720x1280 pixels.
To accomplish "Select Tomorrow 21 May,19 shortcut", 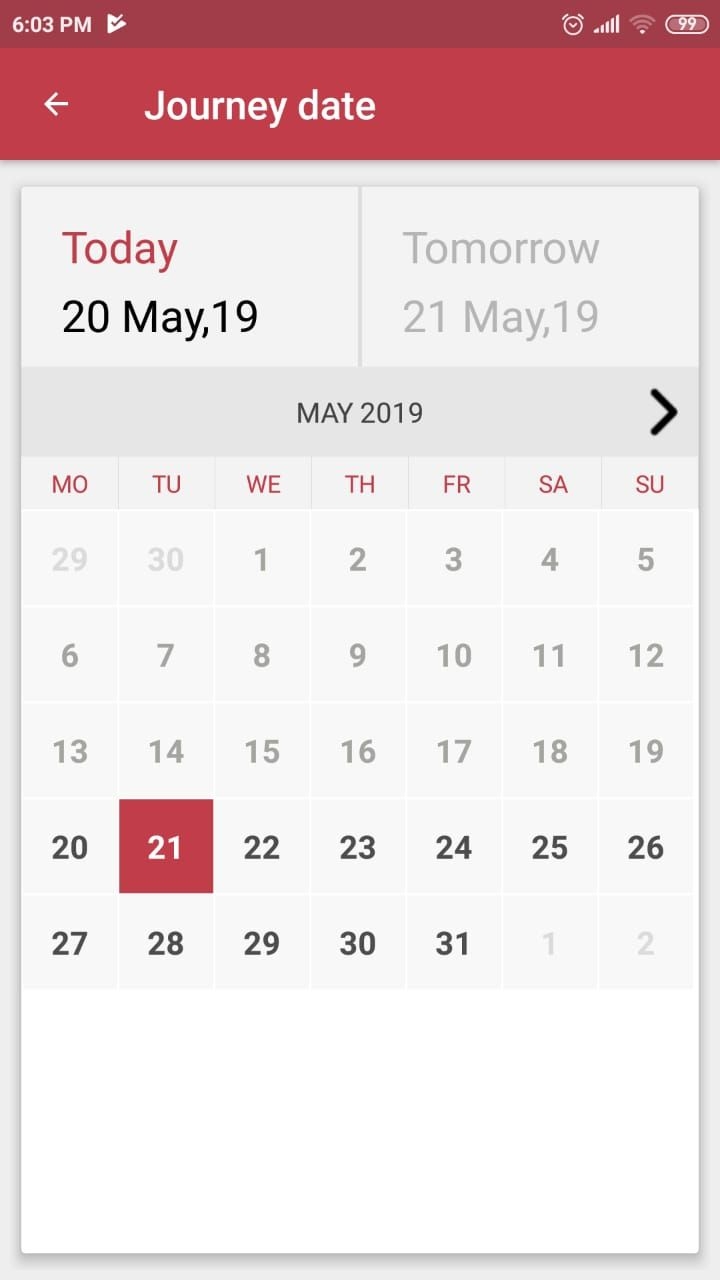I will point(530,277).
